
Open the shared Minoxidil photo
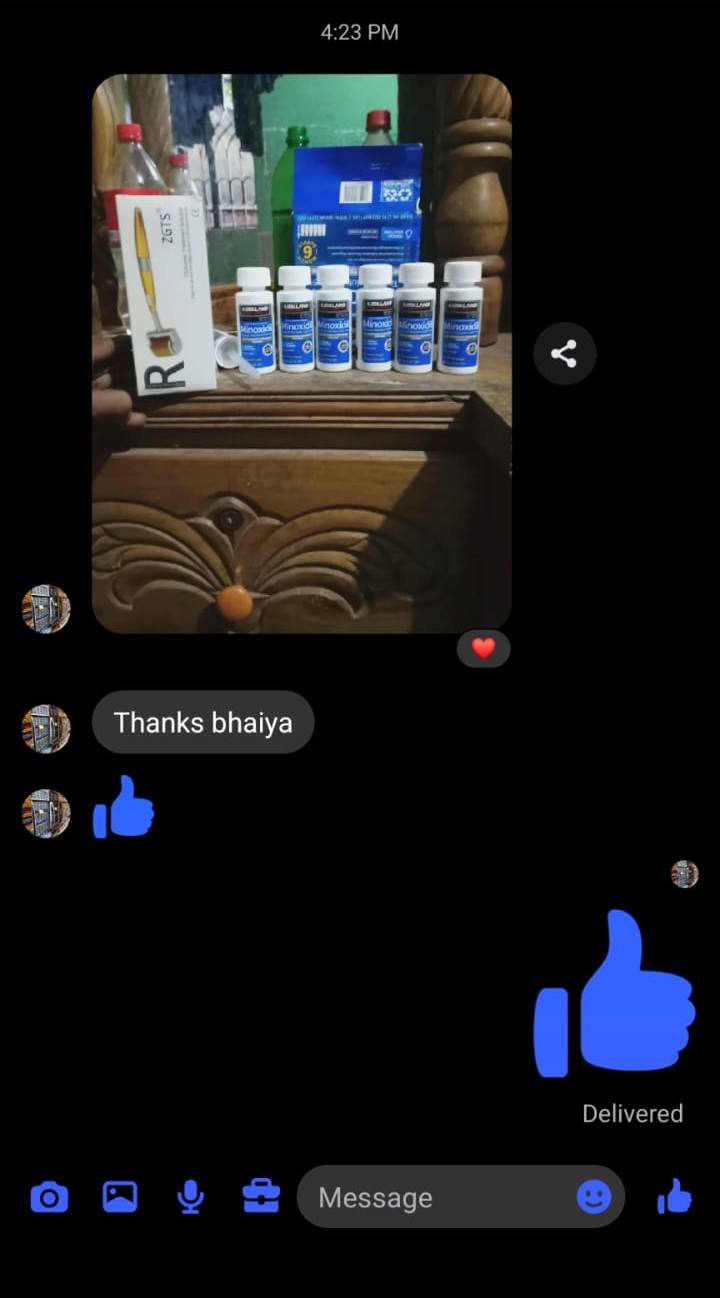tap(301, 353)
